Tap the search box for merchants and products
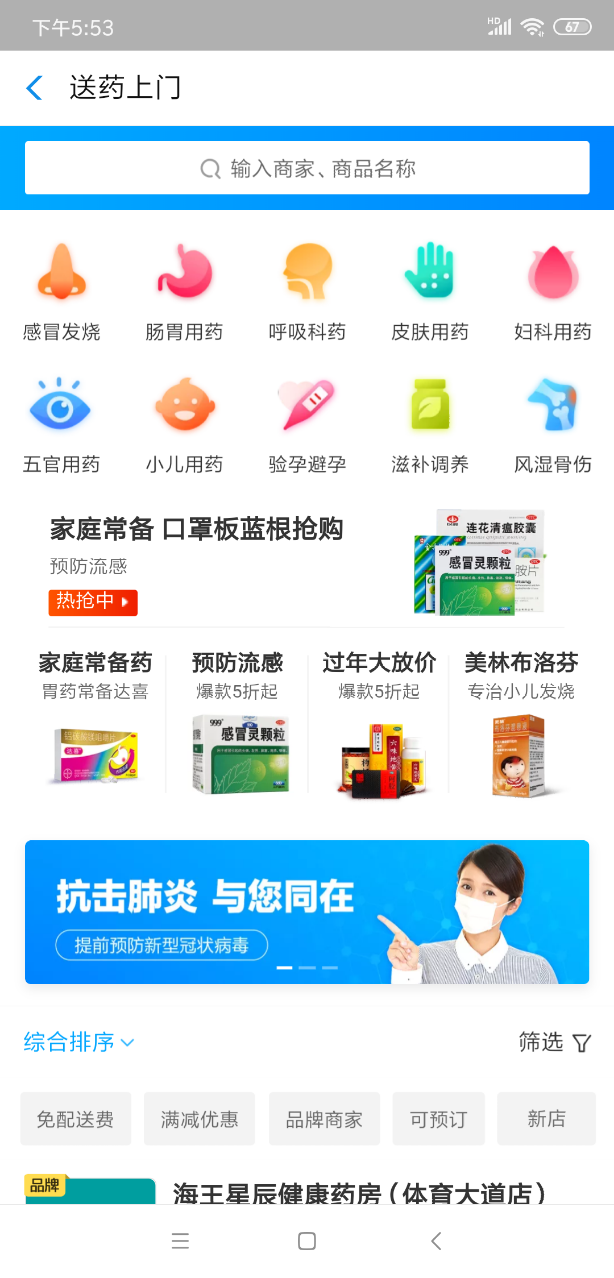614x1278 pixels. point(307,168)
